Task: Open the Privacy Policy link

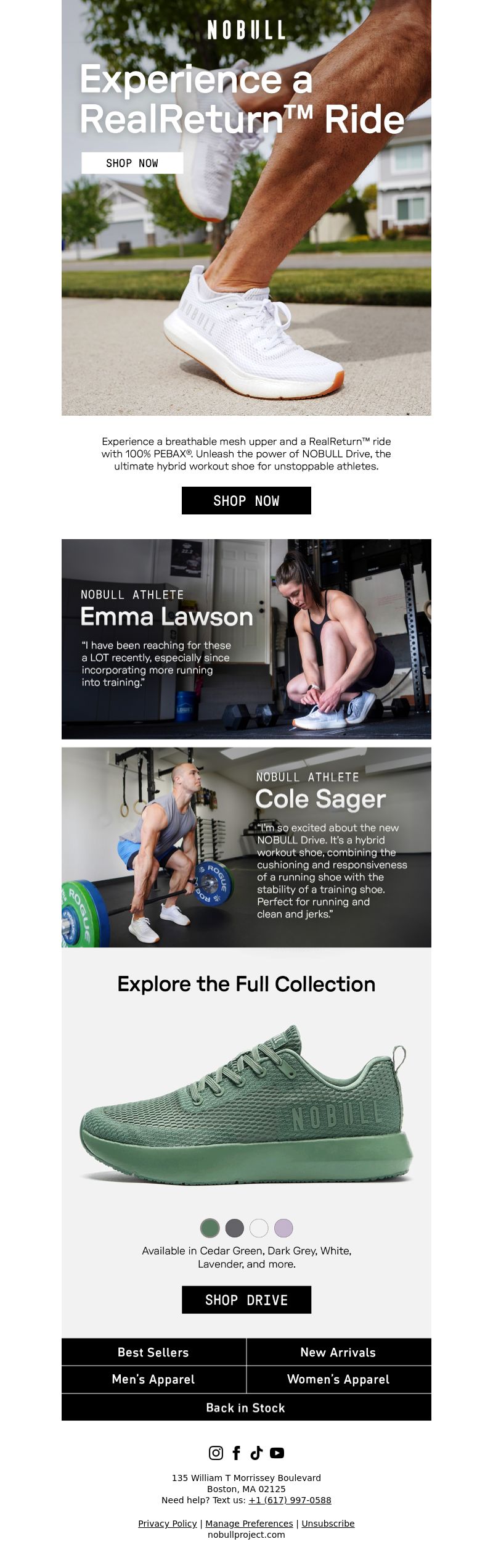Action: [167, 1524]
